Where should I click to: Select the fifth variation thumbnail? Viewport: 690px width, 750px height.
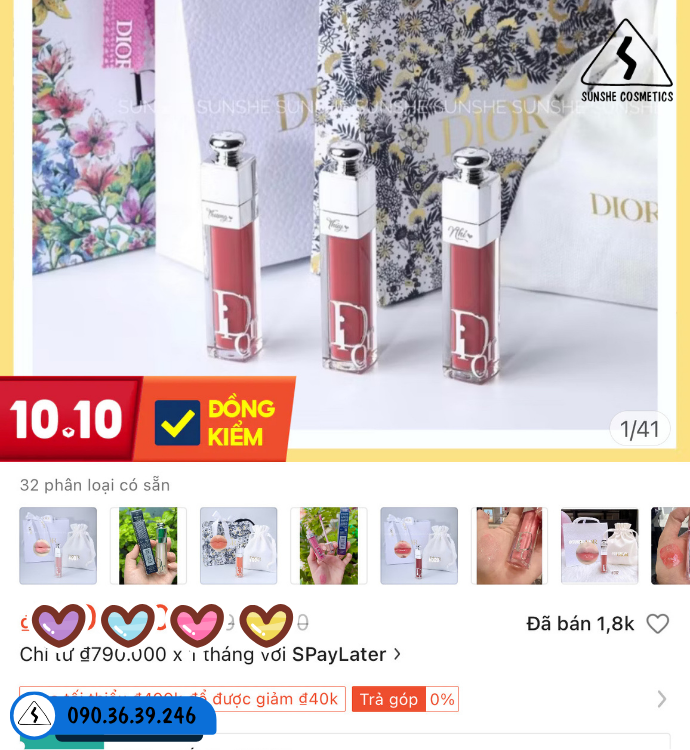click(x=418, y=546)
